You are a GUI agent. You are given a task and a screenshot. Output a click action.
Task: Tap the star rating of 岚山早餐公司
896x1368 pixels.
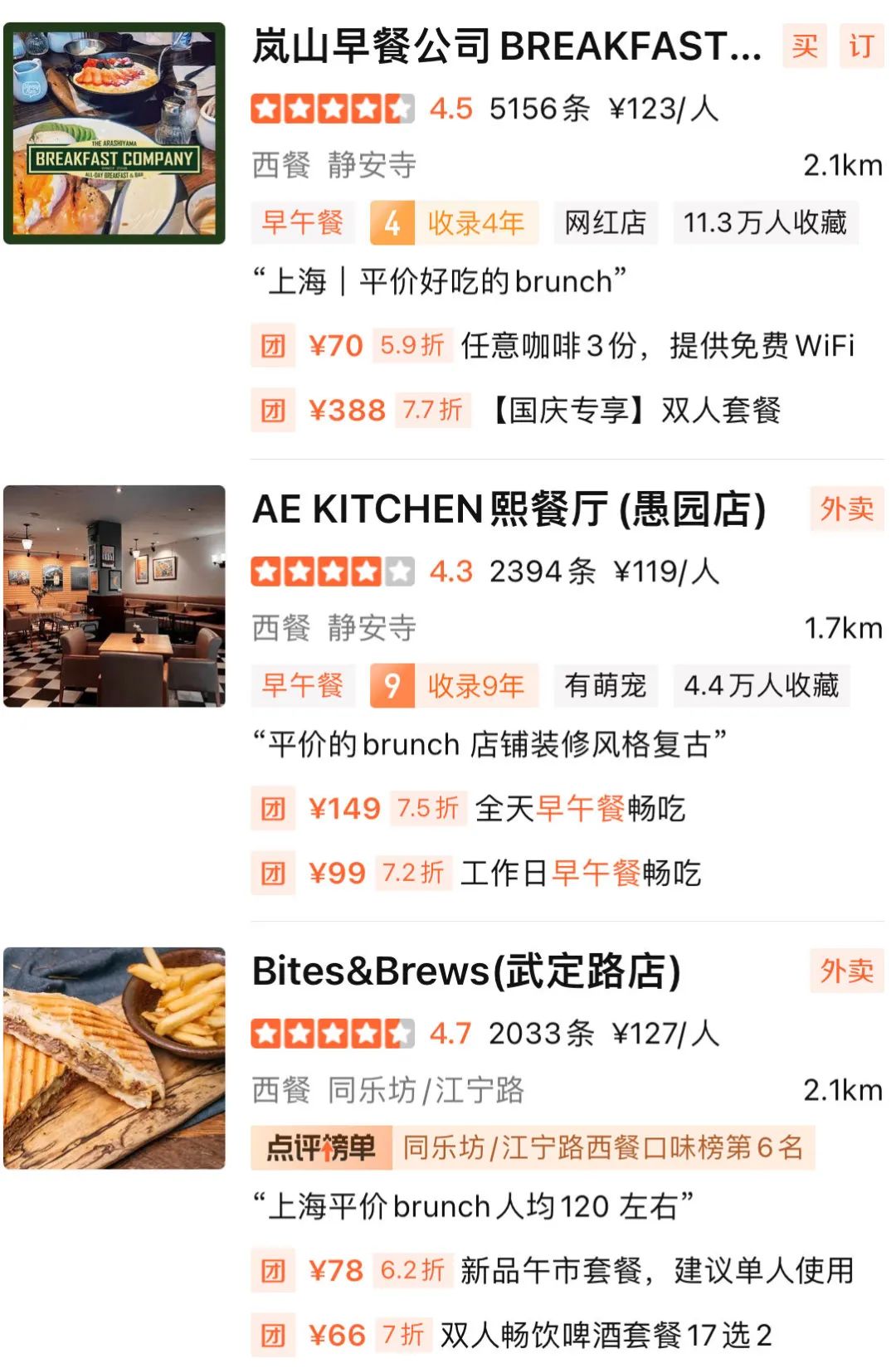pyautogui.click(x=332, y=107)
